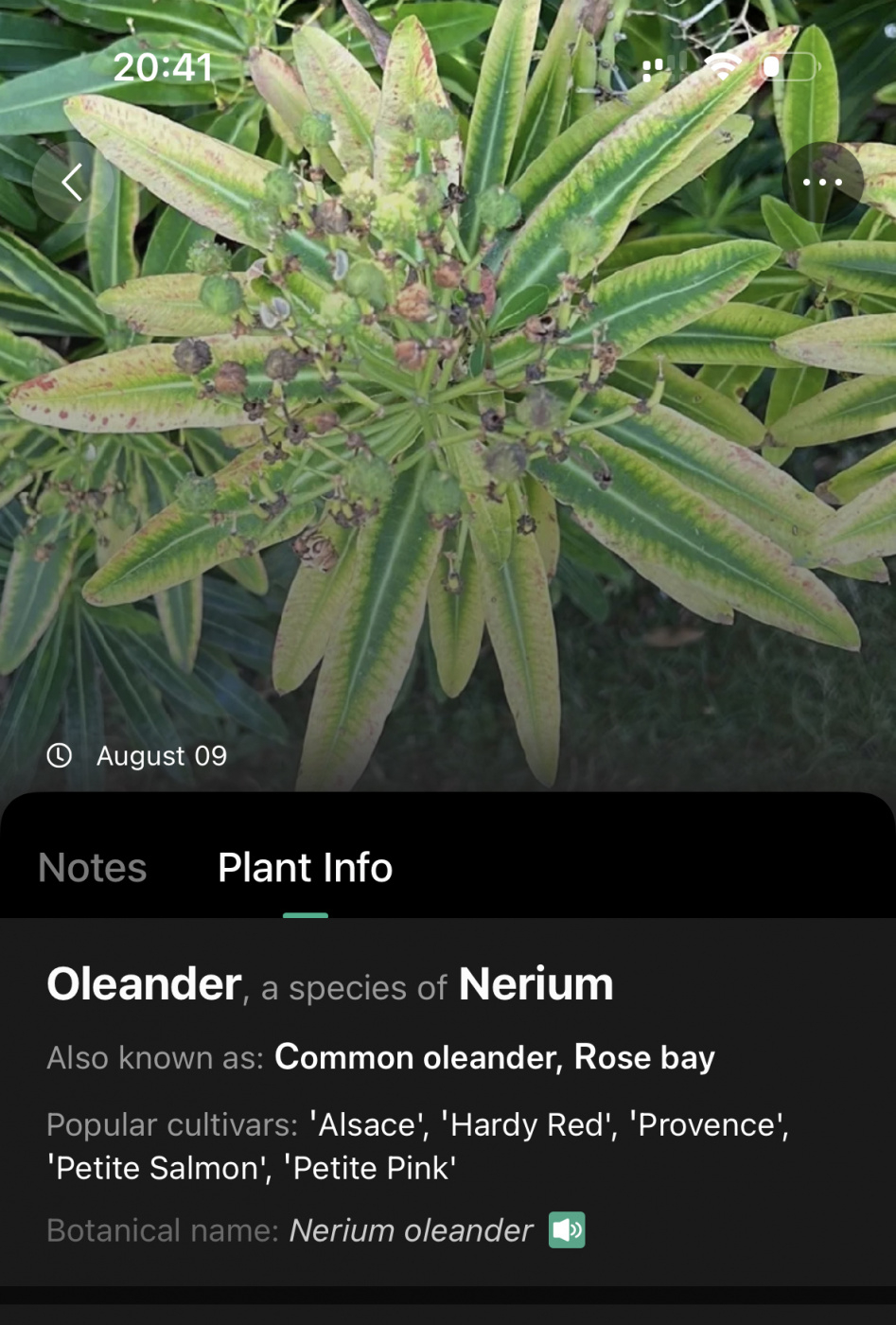Go back using the top-left arrow
This screenshot has width=896, height=1325.
(73, 182)
